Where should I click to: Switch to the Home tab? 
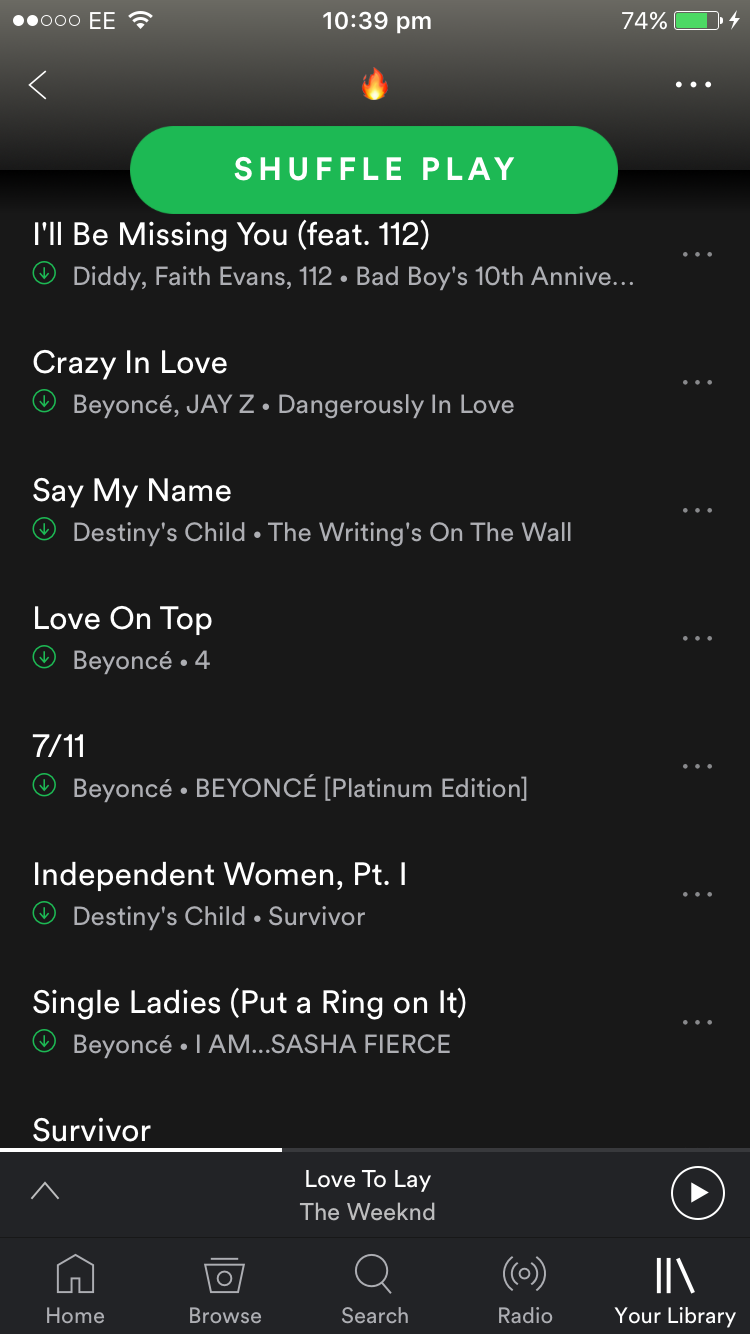coord(75,1290)
